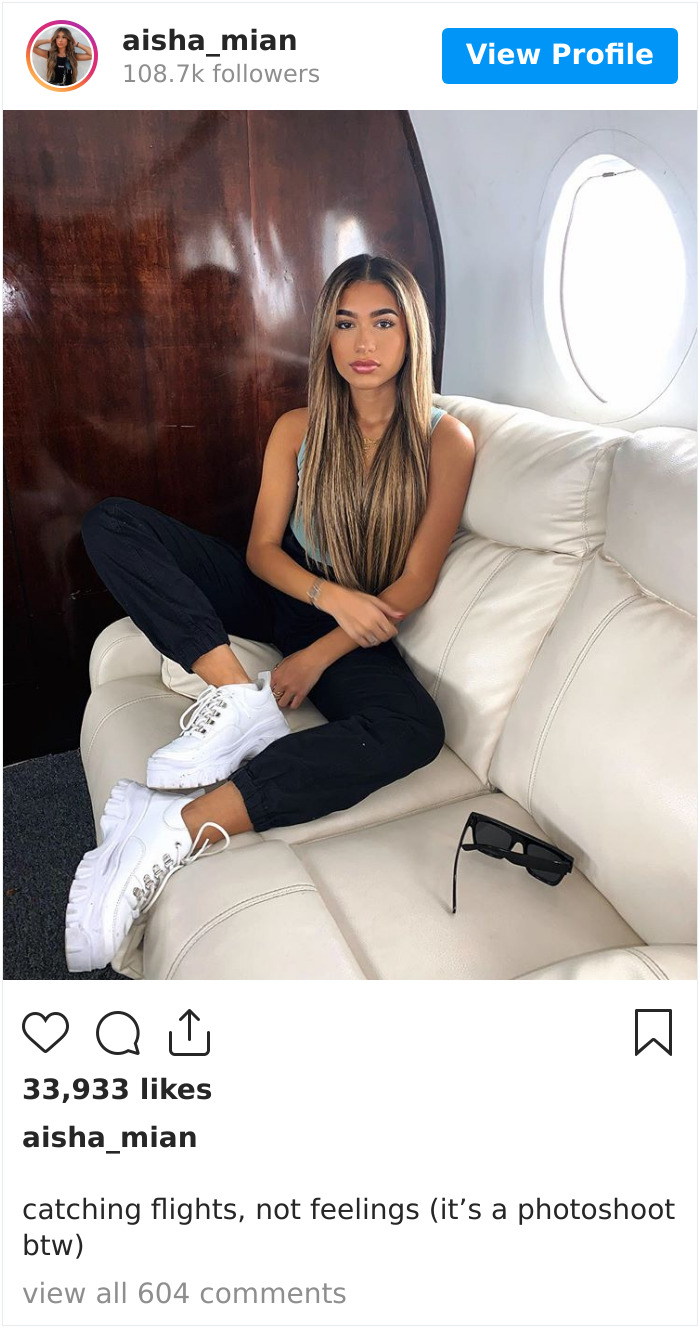This screenshot has height=1328, width=700.
Task: Like aisha_mian's post with the heart
Action: click(x=46, y=1032)
